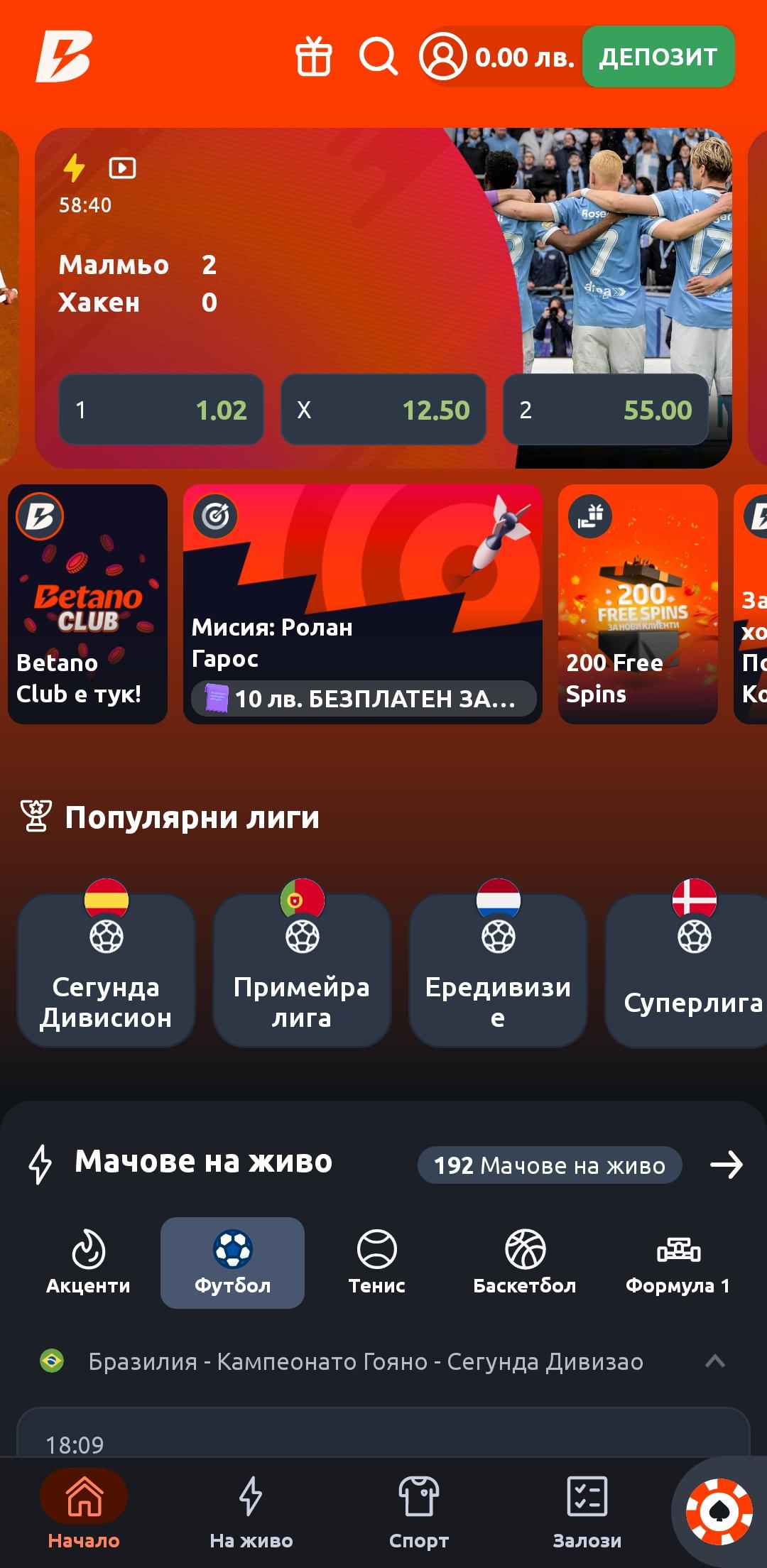
Task: Select draw odds 12.50
Action: coord(383,410)
